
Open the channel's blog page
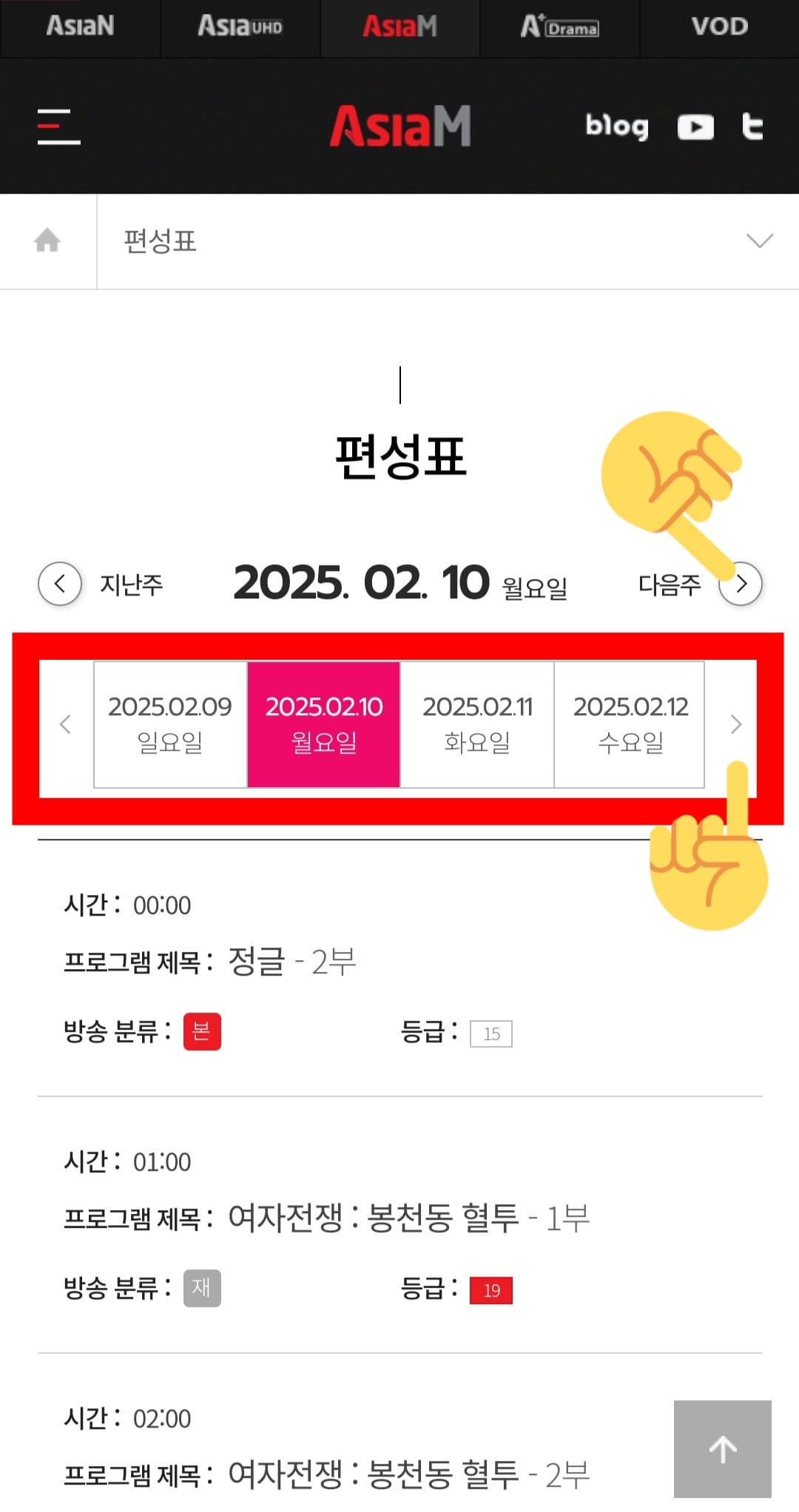tap(616, 126)
